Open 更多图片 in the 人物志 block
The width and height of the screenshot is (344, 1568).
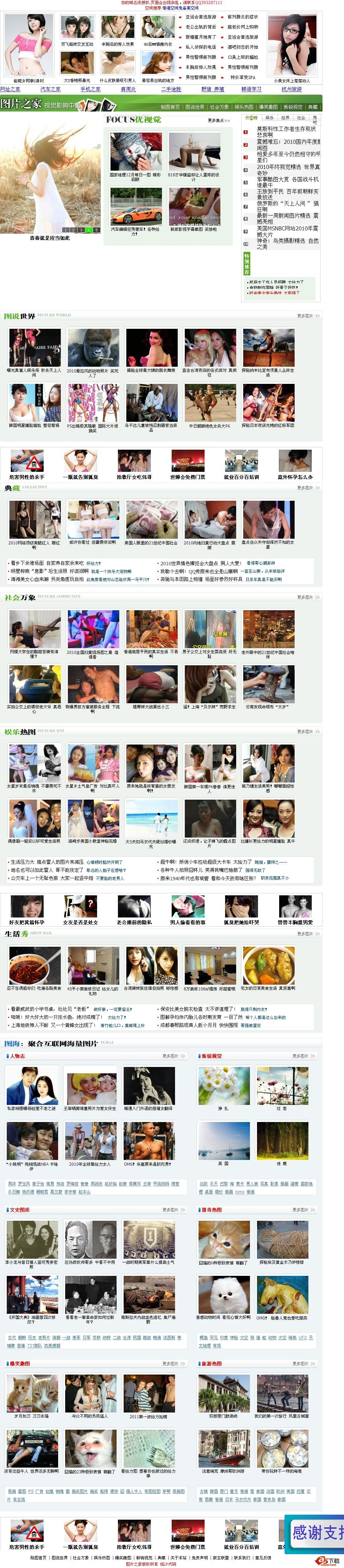click(x=173, y=1056)
